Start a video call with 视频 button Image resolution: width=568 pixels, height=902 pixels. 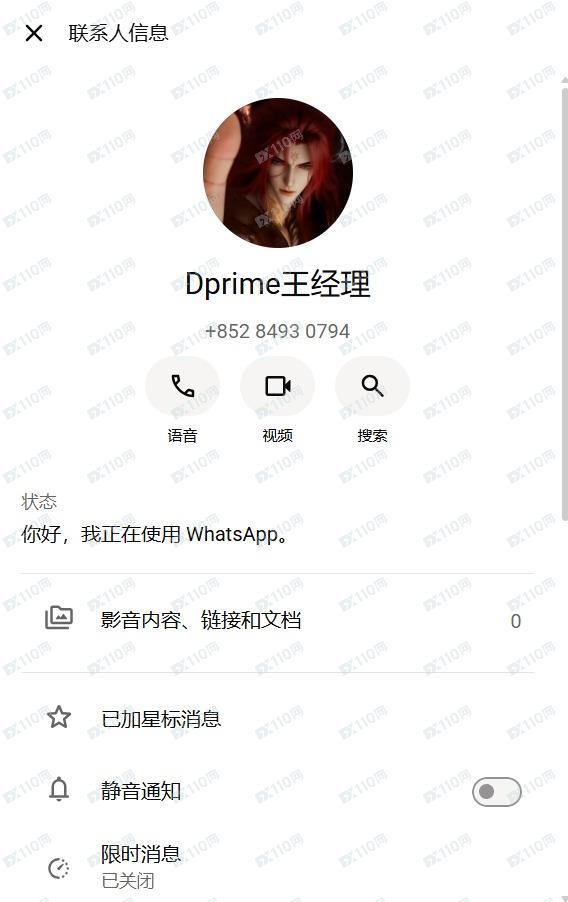[x=277, y=386]
